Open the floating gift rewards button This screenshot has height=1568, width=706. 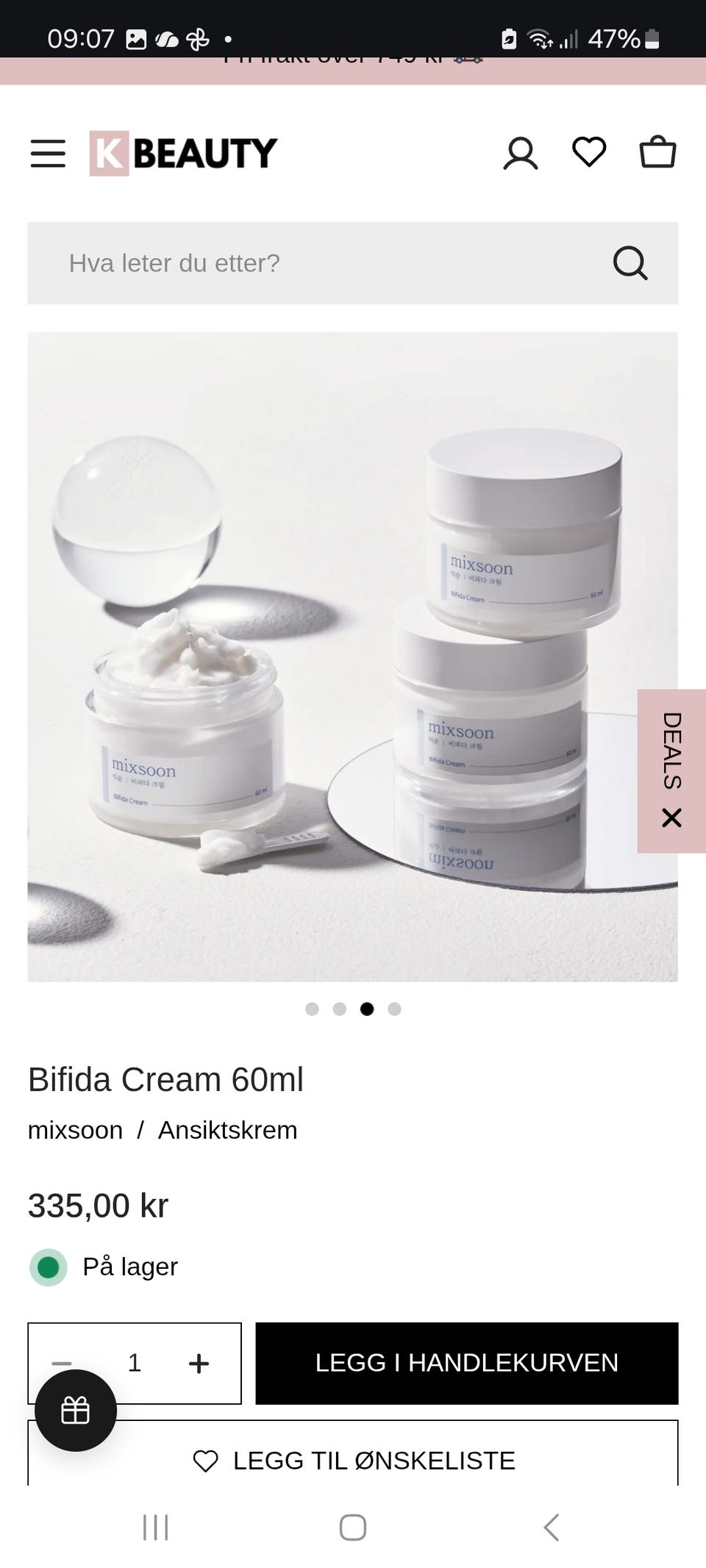tap(76, 1410)
